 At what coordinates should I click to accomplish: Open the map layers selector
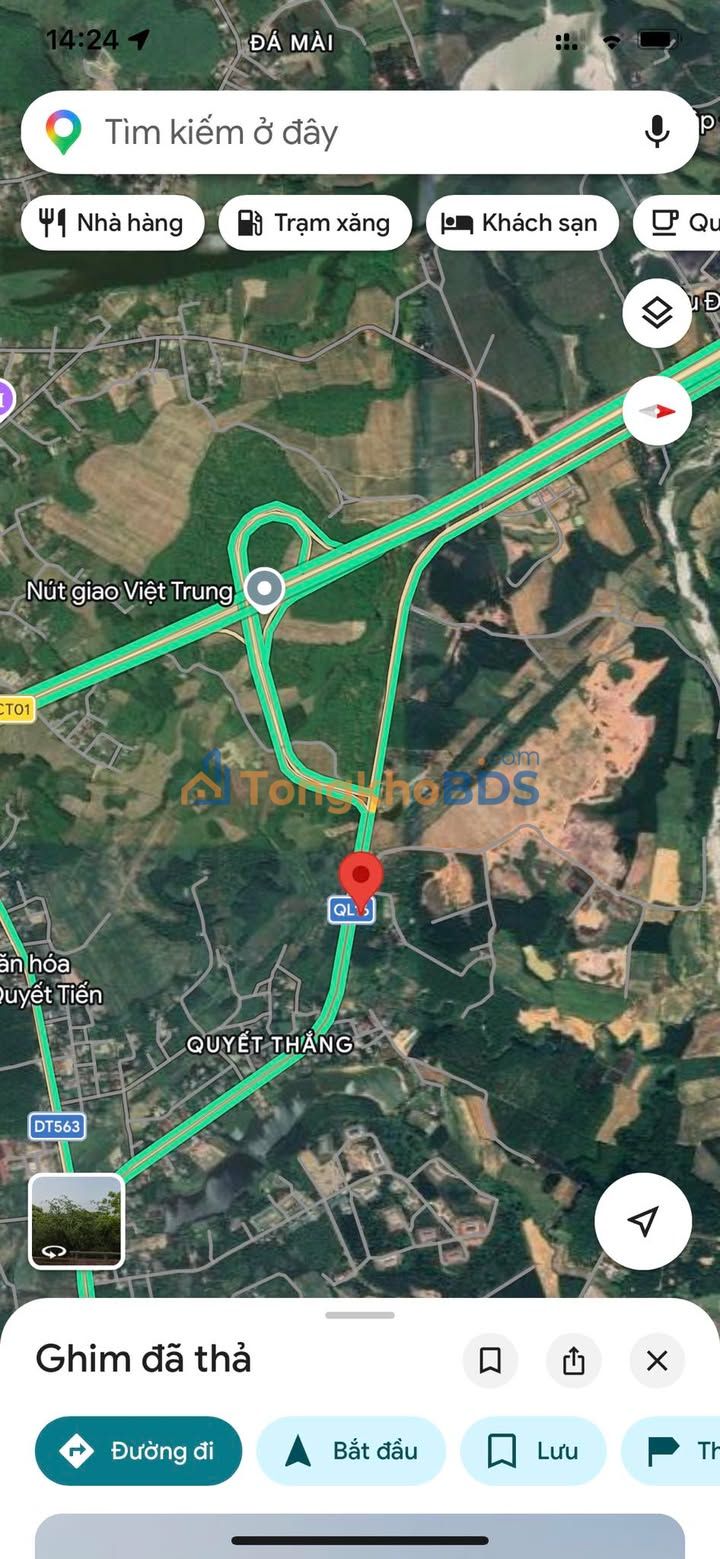pyautogui.click(x=657, y=314)
